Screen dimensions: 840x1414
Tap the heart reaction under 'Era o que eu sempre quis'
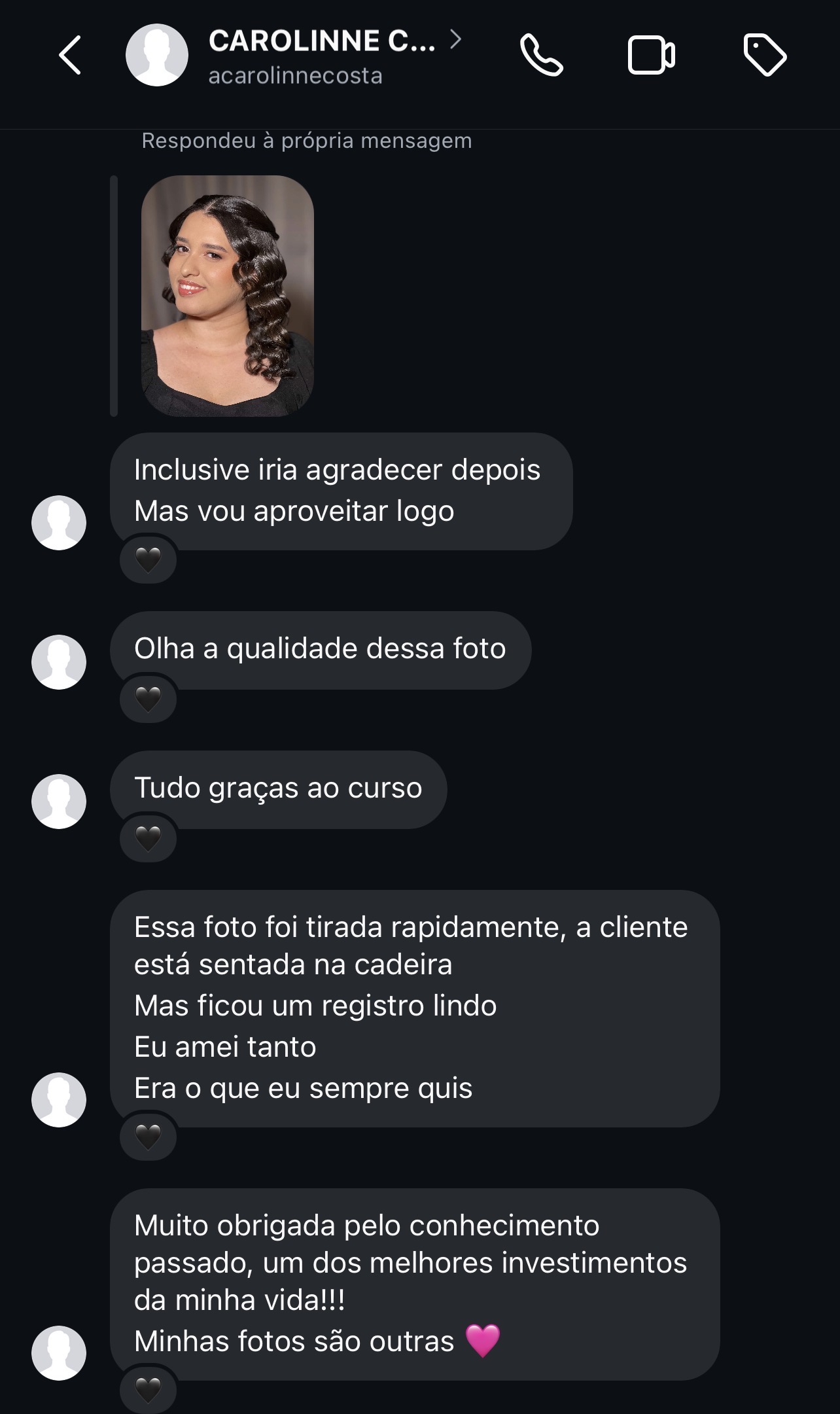pyautogui.click(x=148, y=1137)
